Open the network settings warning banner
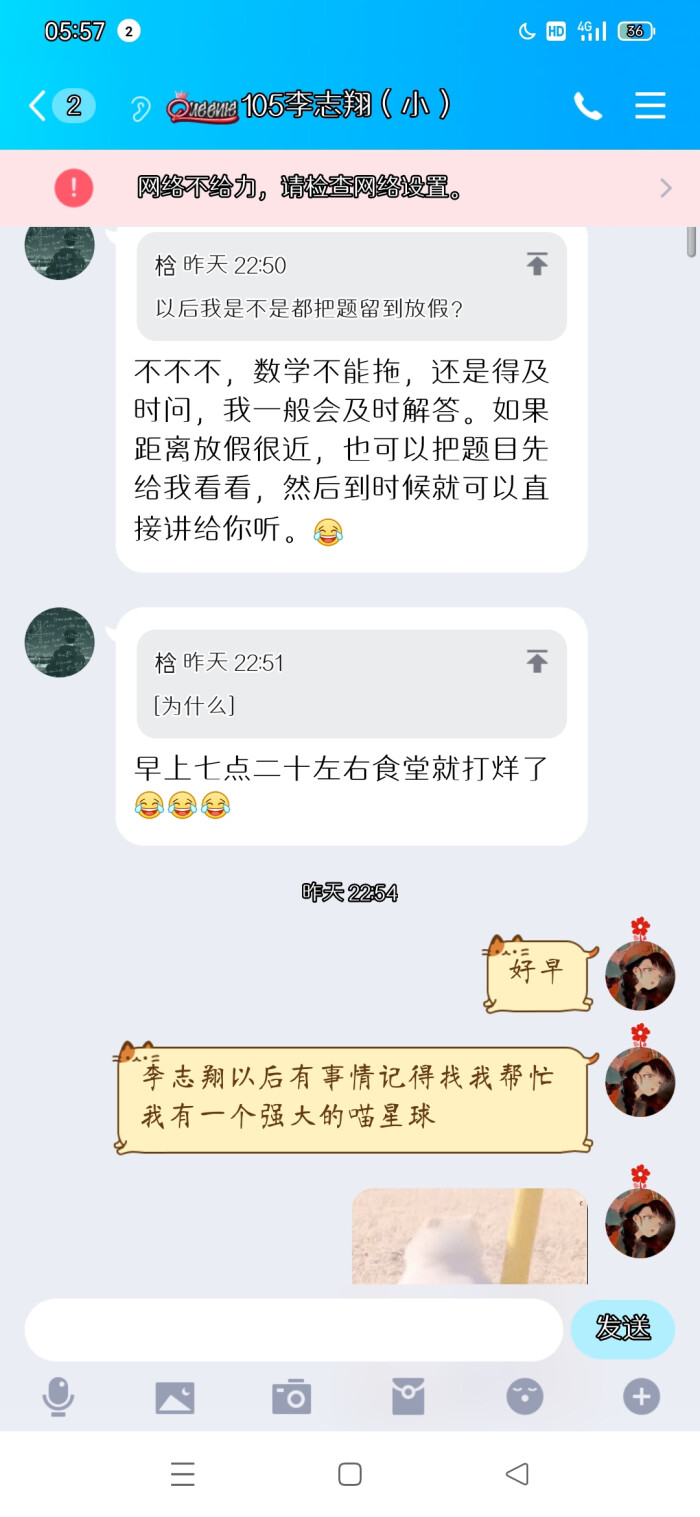 350,188
